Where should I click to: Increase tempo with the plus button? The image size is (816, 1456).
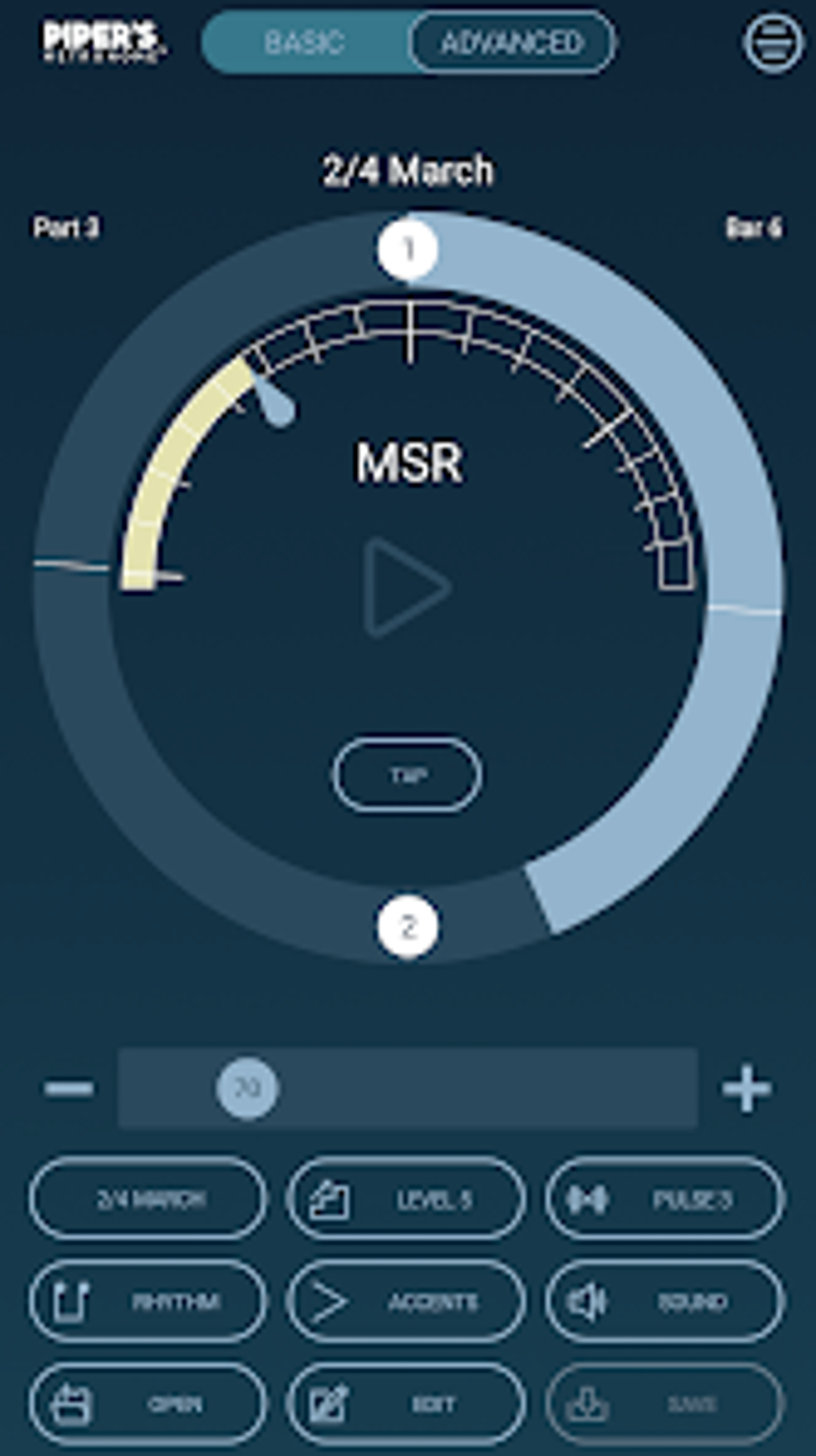(x=746, y=1088)
